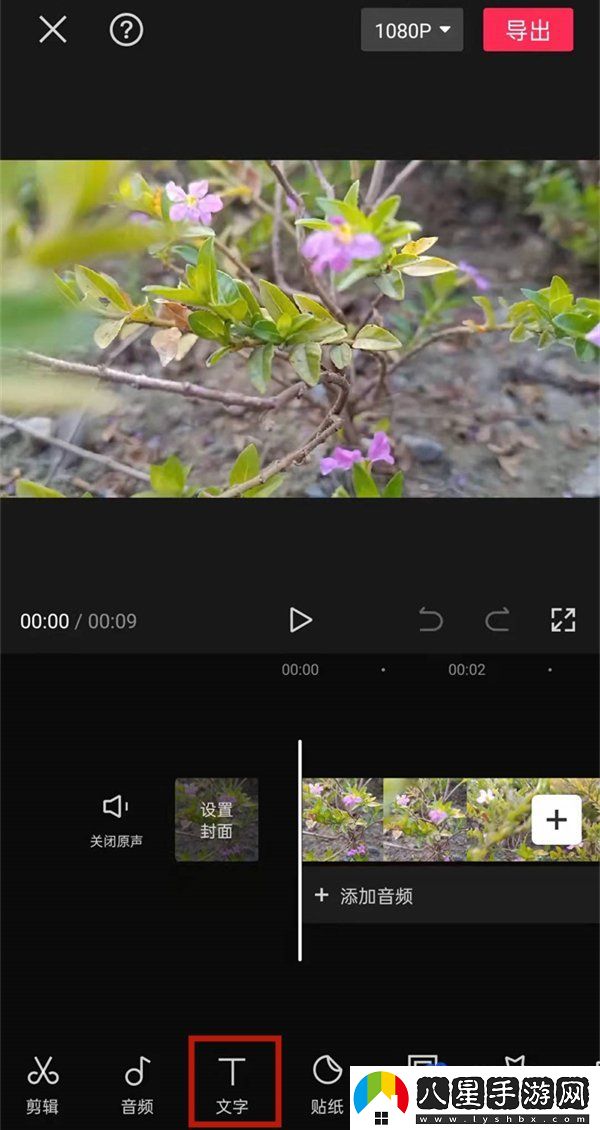Screen dimensions: 600x1130
Task: Open the 剪辑 edit tool
Action: tap(42, 1085)
